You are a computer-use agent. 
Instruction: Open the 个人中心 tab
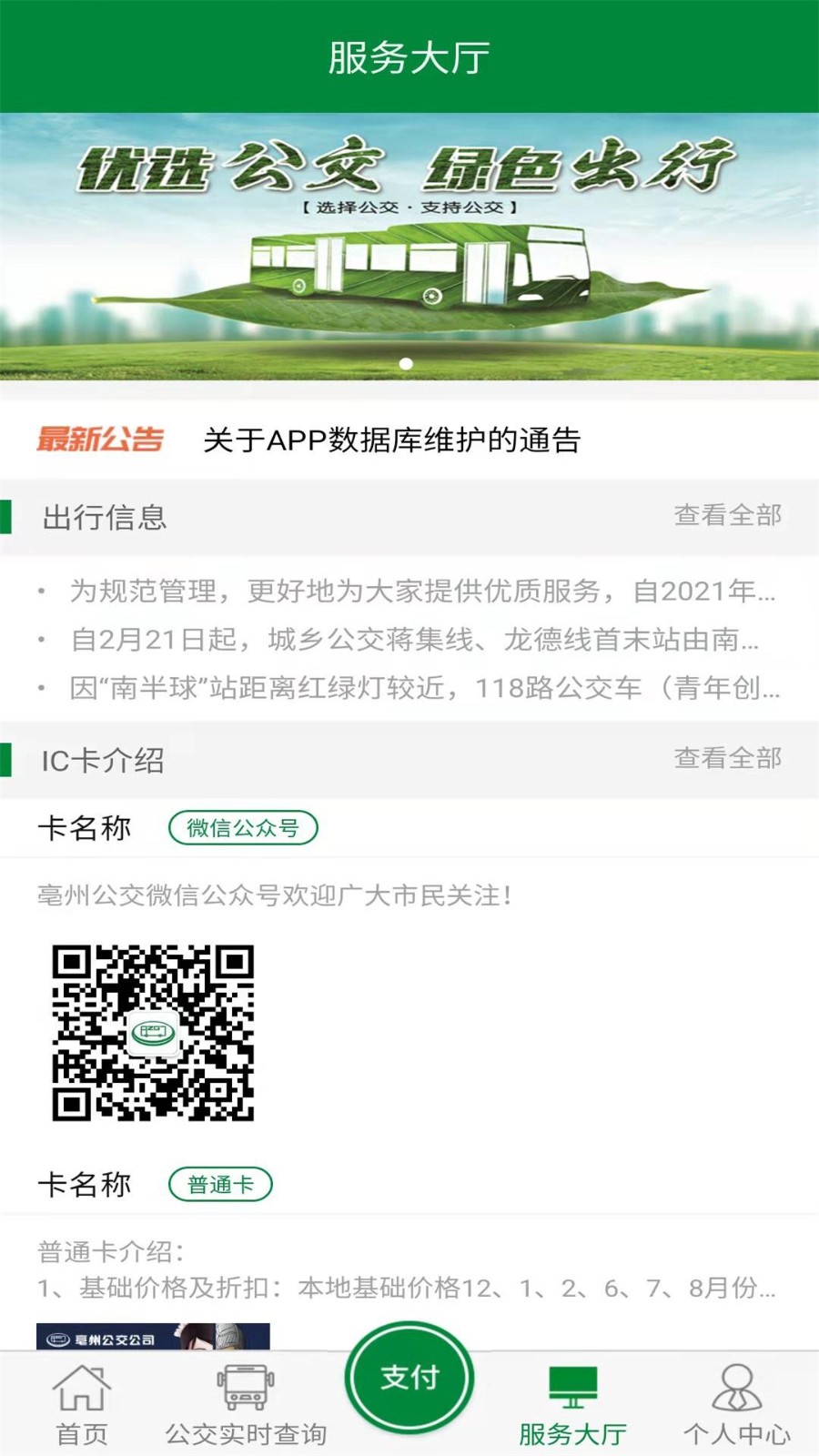point(737,1406)
